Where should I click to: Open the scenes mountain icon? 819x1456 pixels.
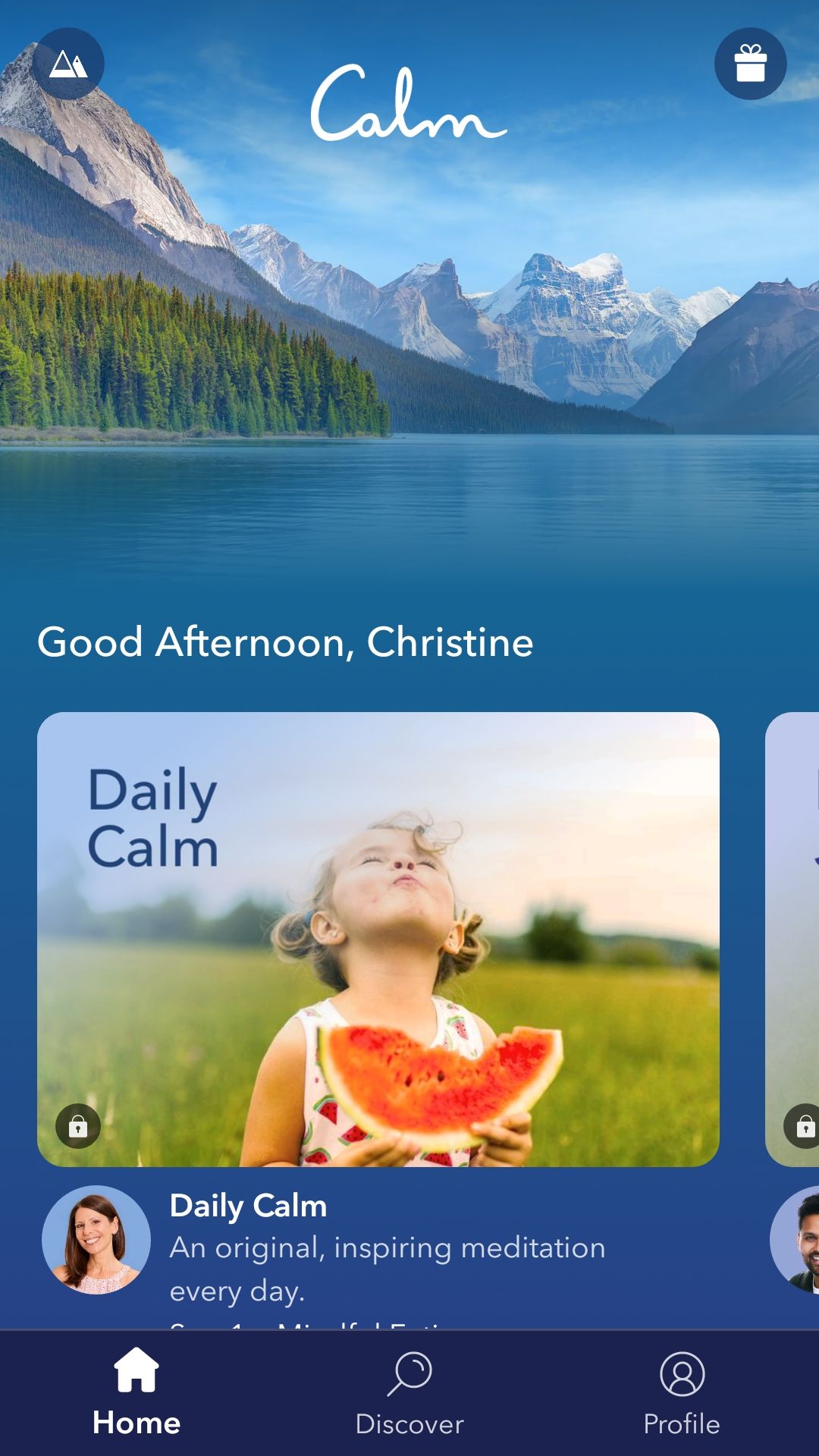pos(68,64)
